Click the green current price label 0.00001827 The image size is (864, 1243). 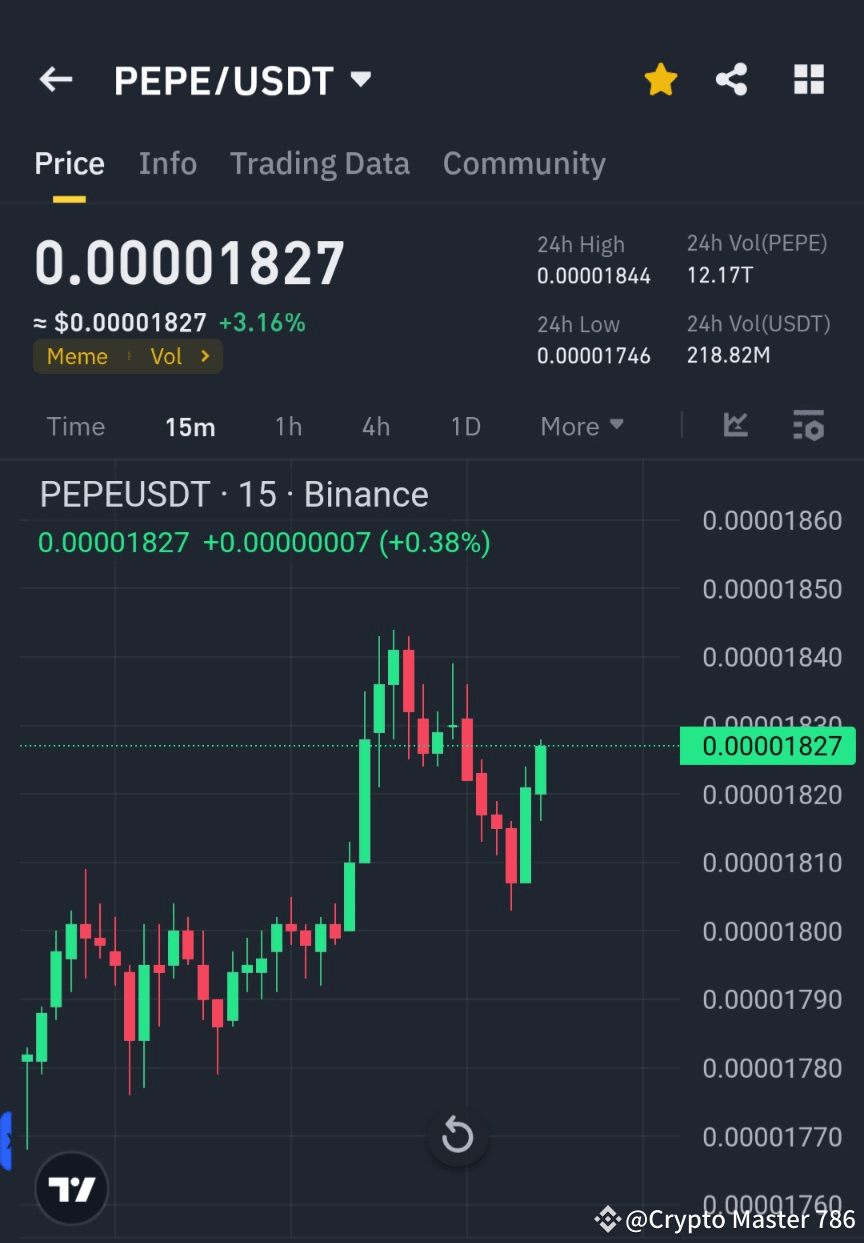pyautogui.click(x=767, y=745)
